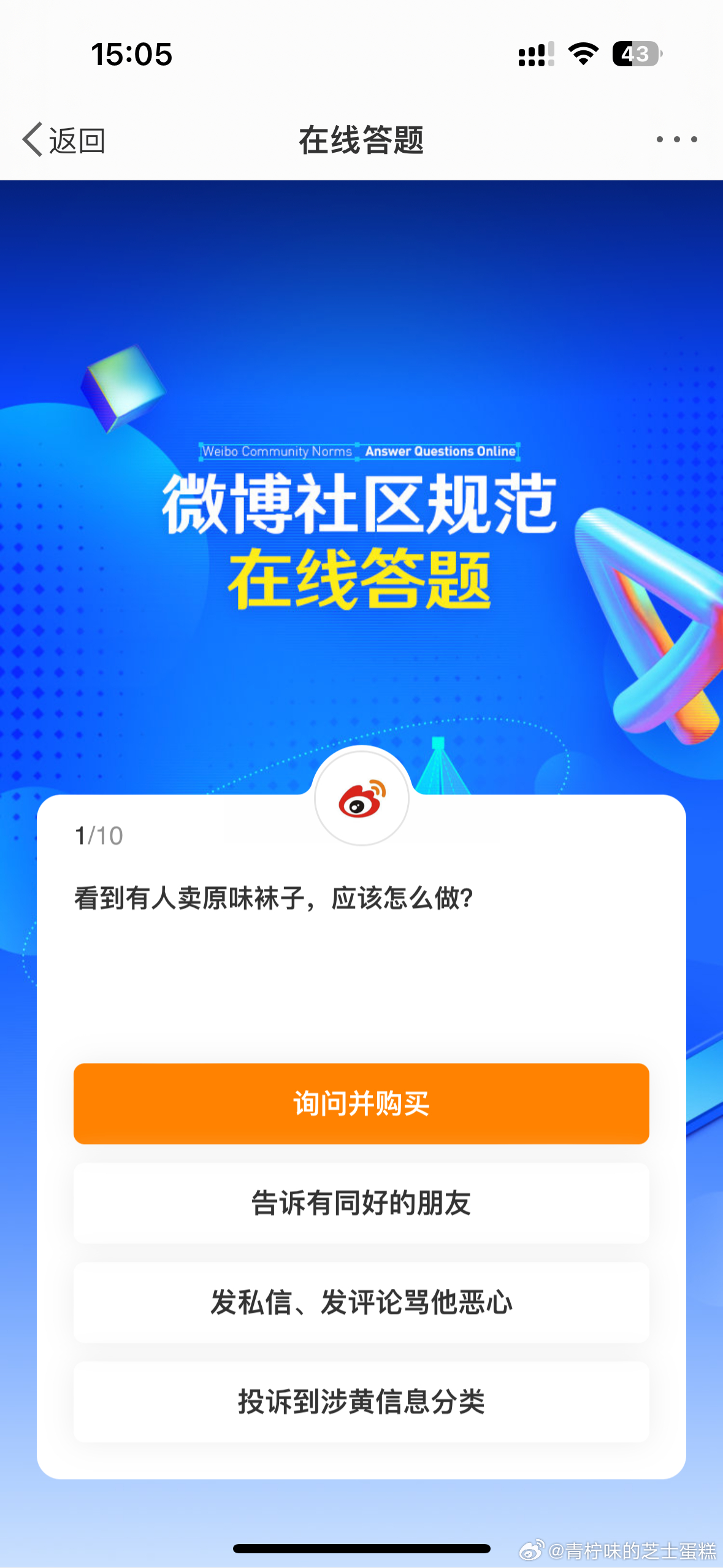
Task: Choose the option 告诉有同好的朋友
Action: coord(361,1203)
